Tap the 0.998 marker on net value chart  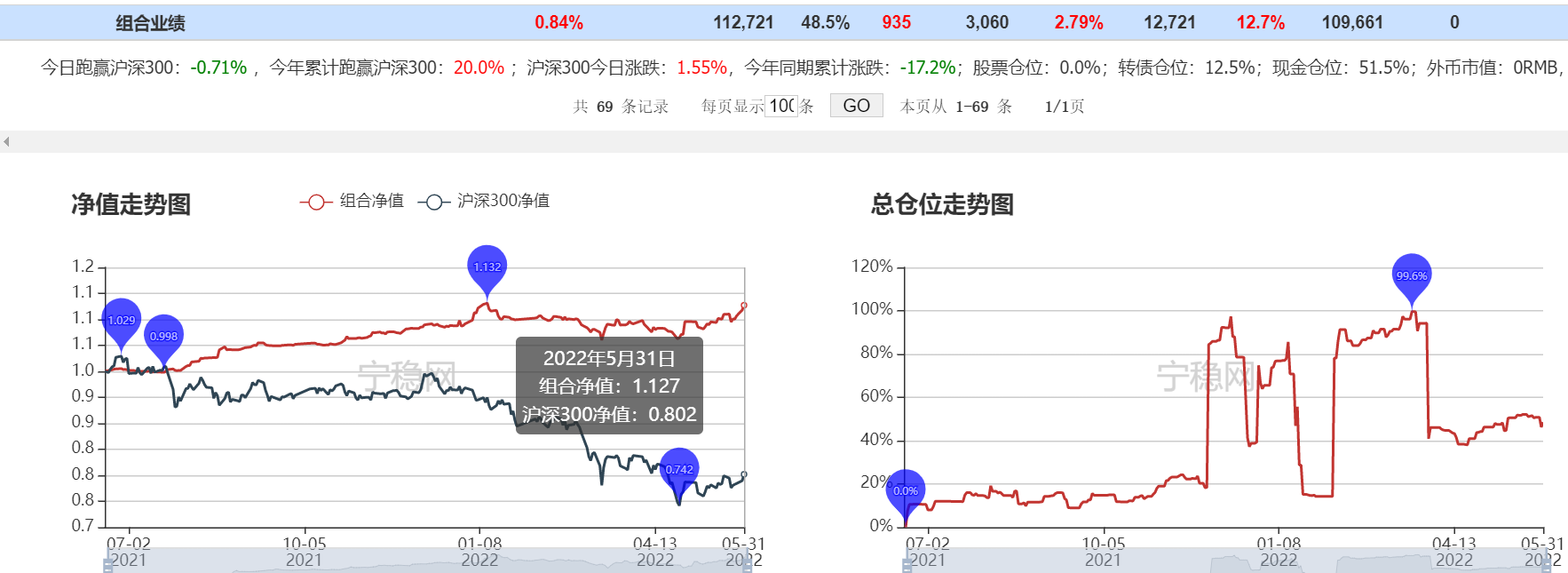coord(163,336)
